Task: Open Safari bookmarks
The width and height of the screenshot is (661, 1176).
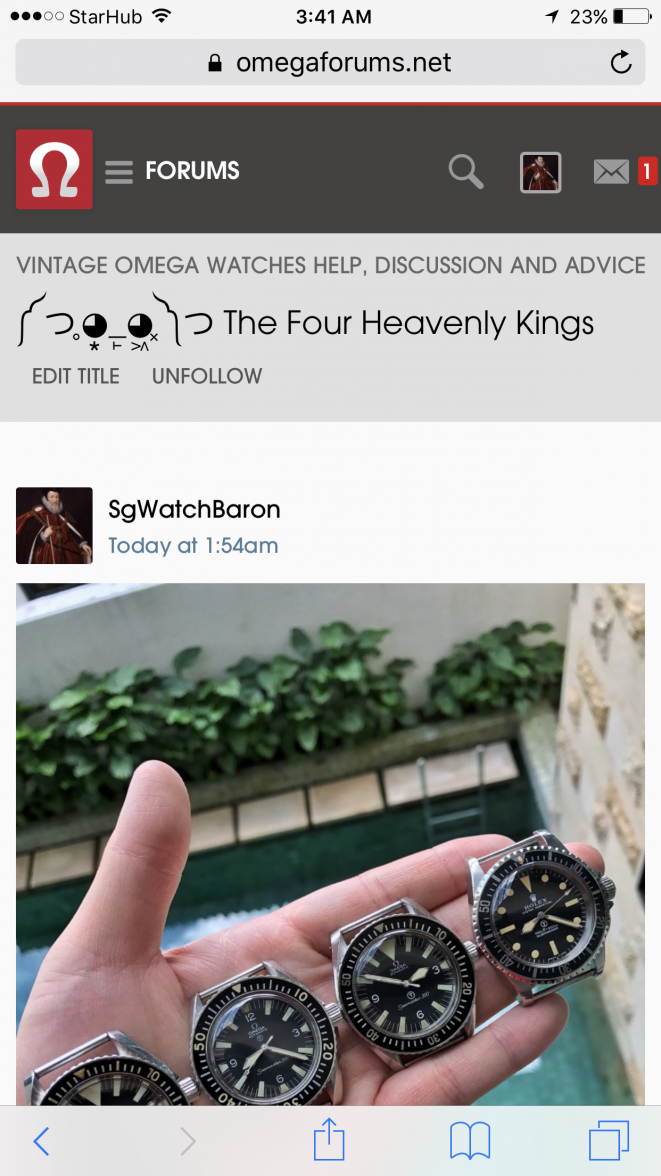Action: point(469,1140)
